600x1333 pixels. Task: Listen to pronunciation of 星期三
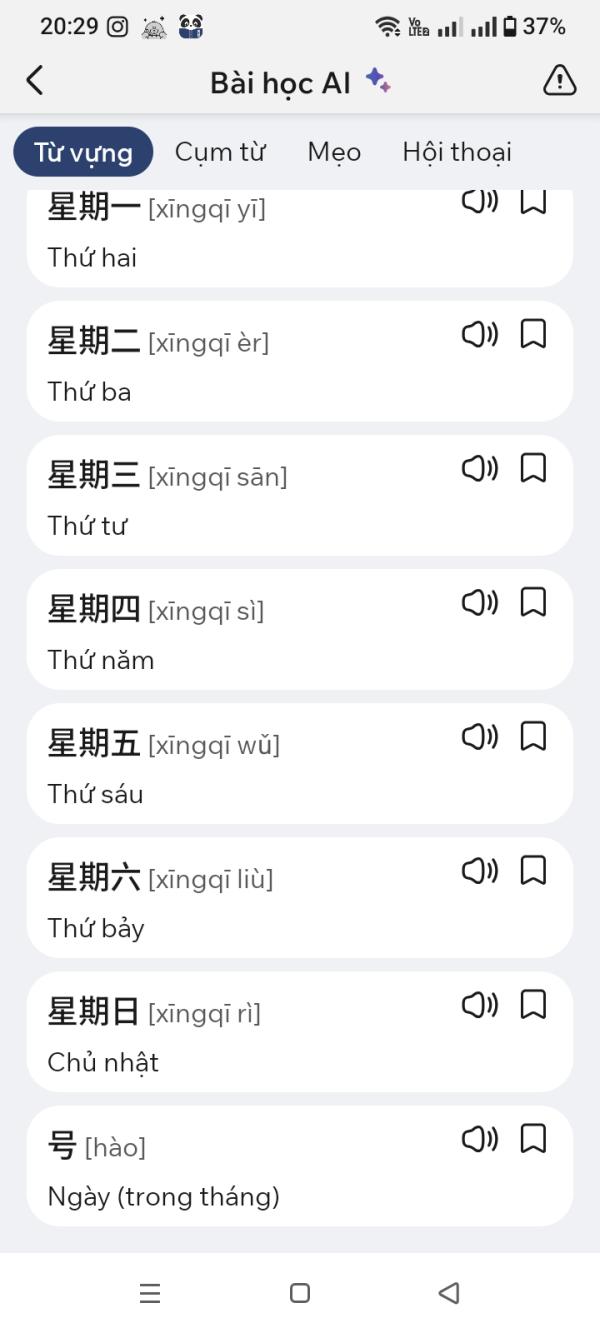click(x=479, y=468)
